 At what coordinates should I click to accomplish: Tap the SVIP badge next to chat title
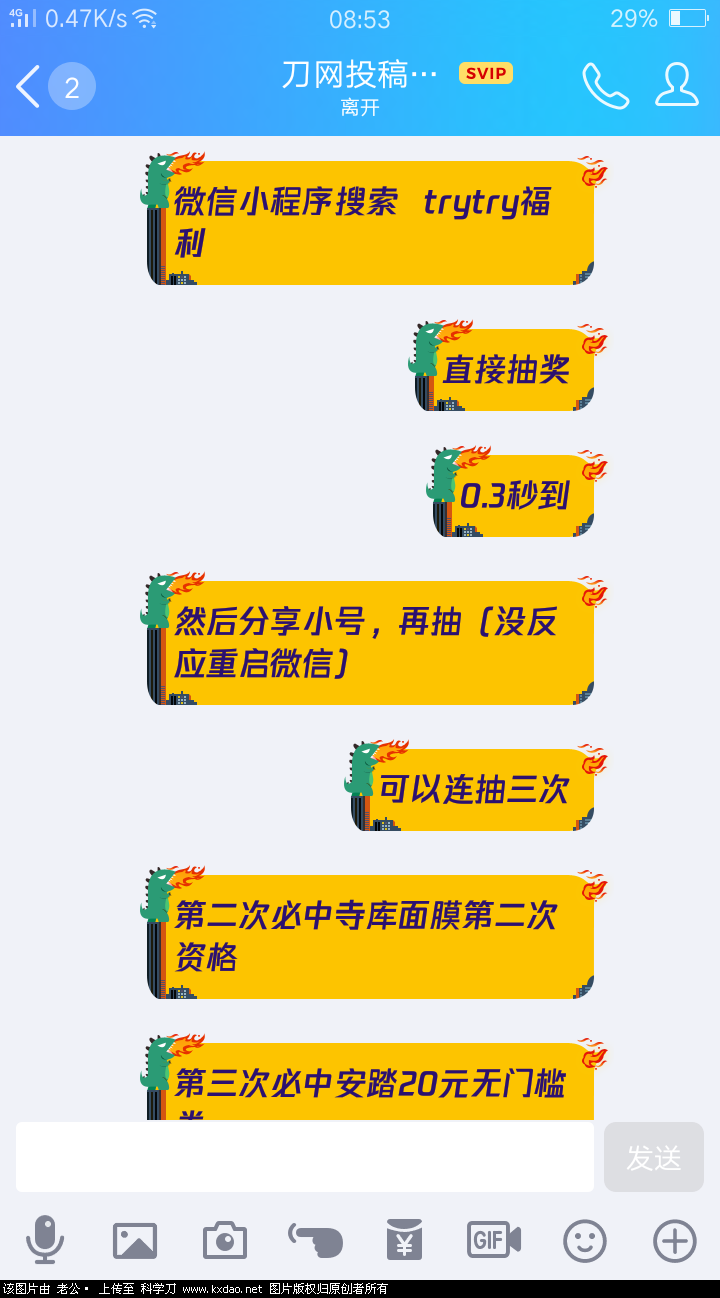[486, 72]
